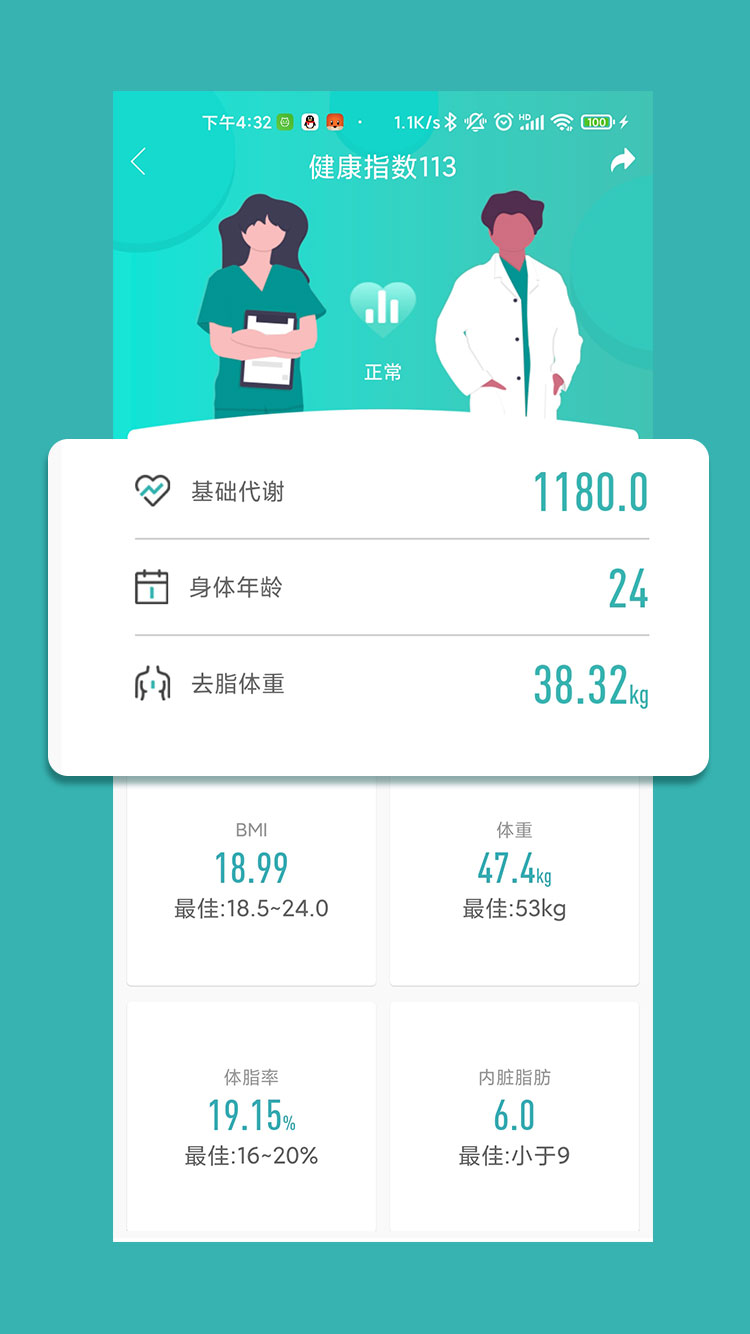Tap the battery level indicator showing 100
The height and width of the screenshot is (1334, 750).
(x=598, y=121)
